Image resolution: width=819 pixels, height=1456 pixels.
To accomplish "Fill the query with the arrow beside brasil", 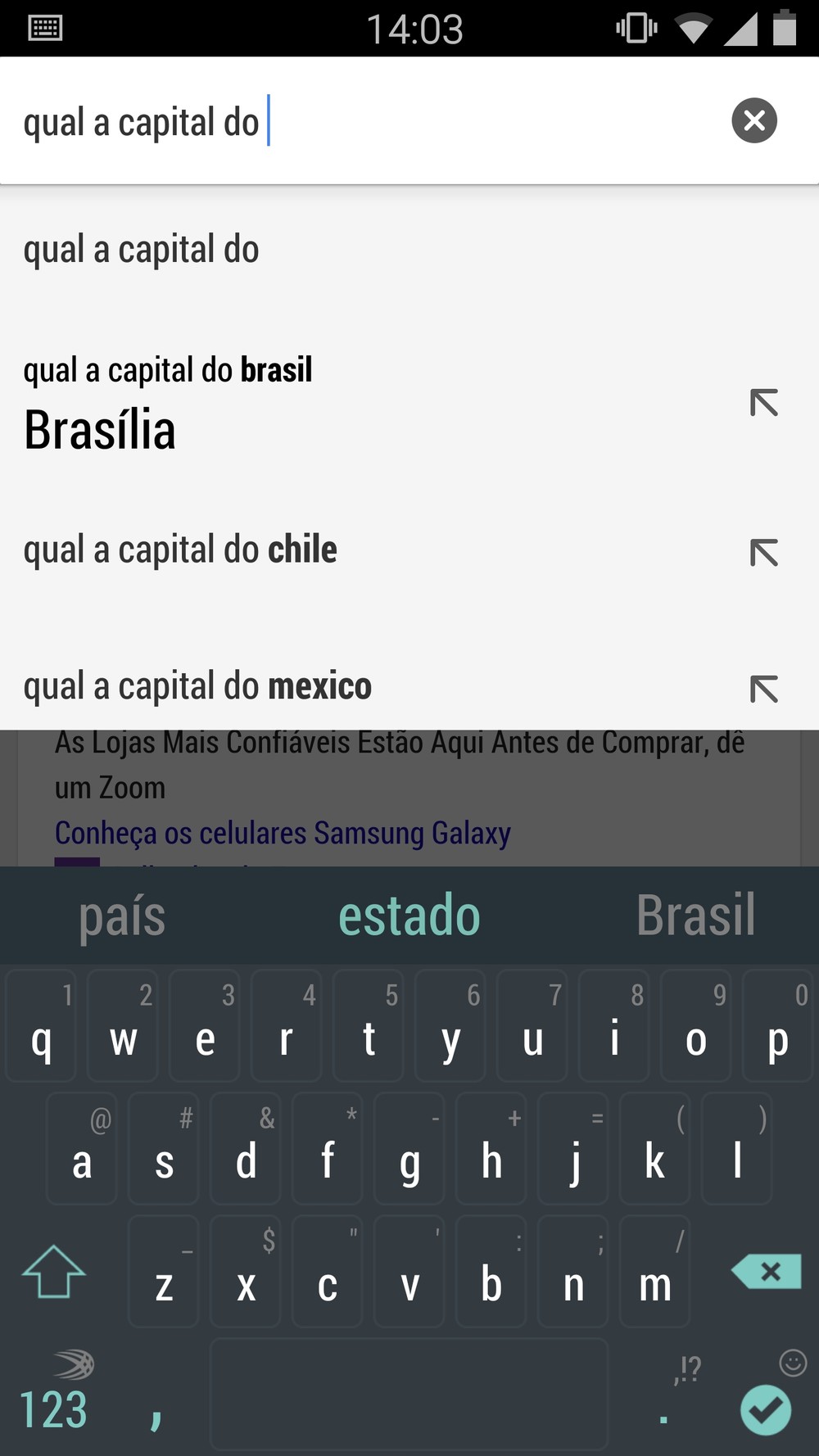I will (763, 403).
